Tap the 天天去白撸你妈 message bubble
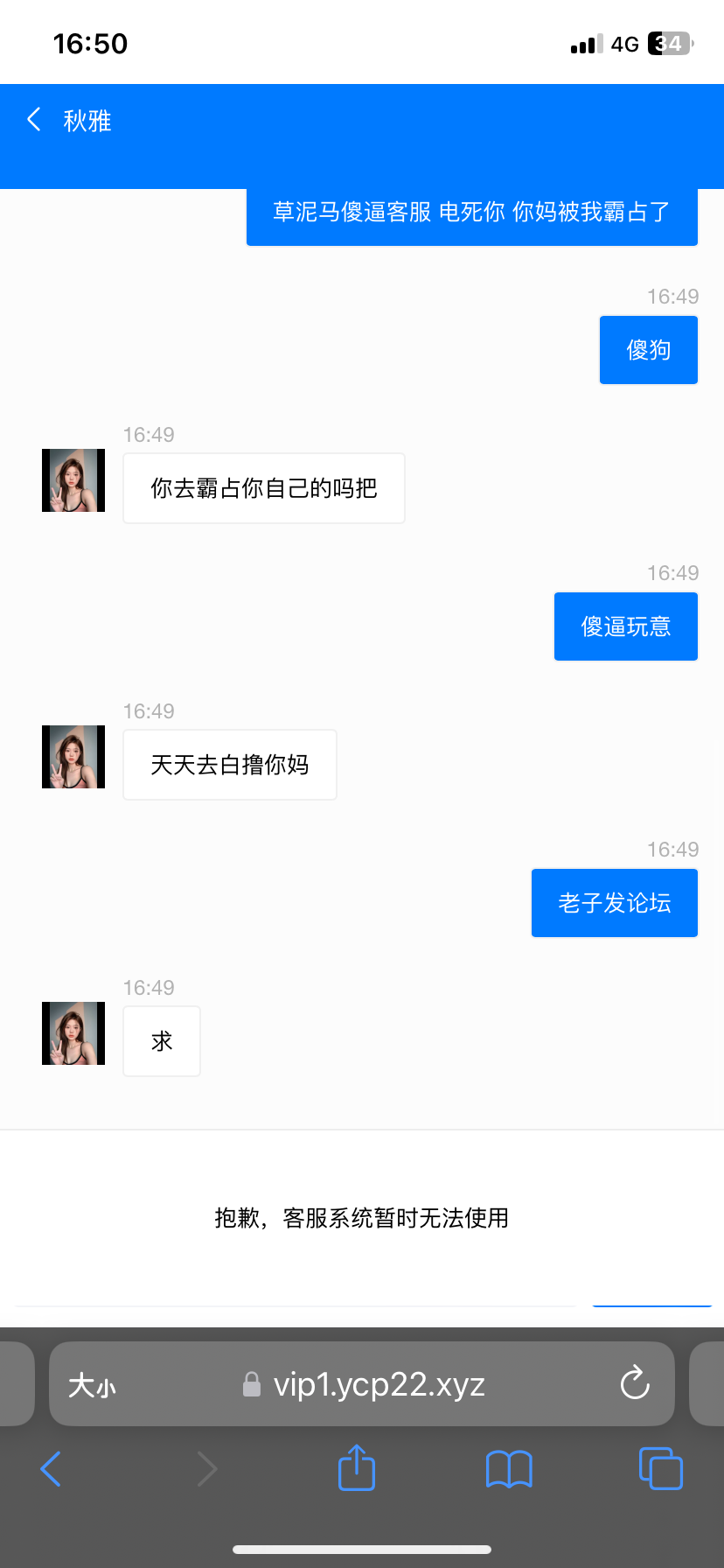724x1568 pixels. coord(229,764)
